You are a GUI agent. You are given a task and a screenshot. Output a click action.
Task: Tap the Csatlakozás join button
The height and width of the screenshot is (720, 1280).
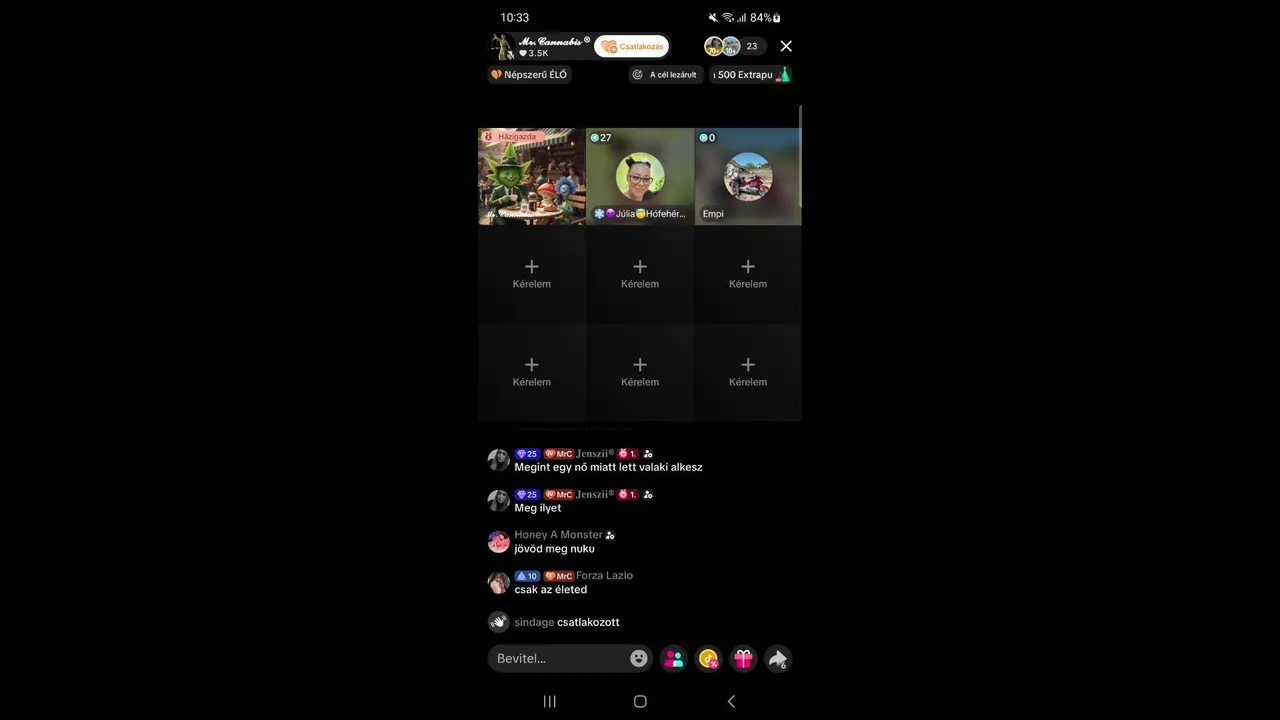(x=632, y=46)
